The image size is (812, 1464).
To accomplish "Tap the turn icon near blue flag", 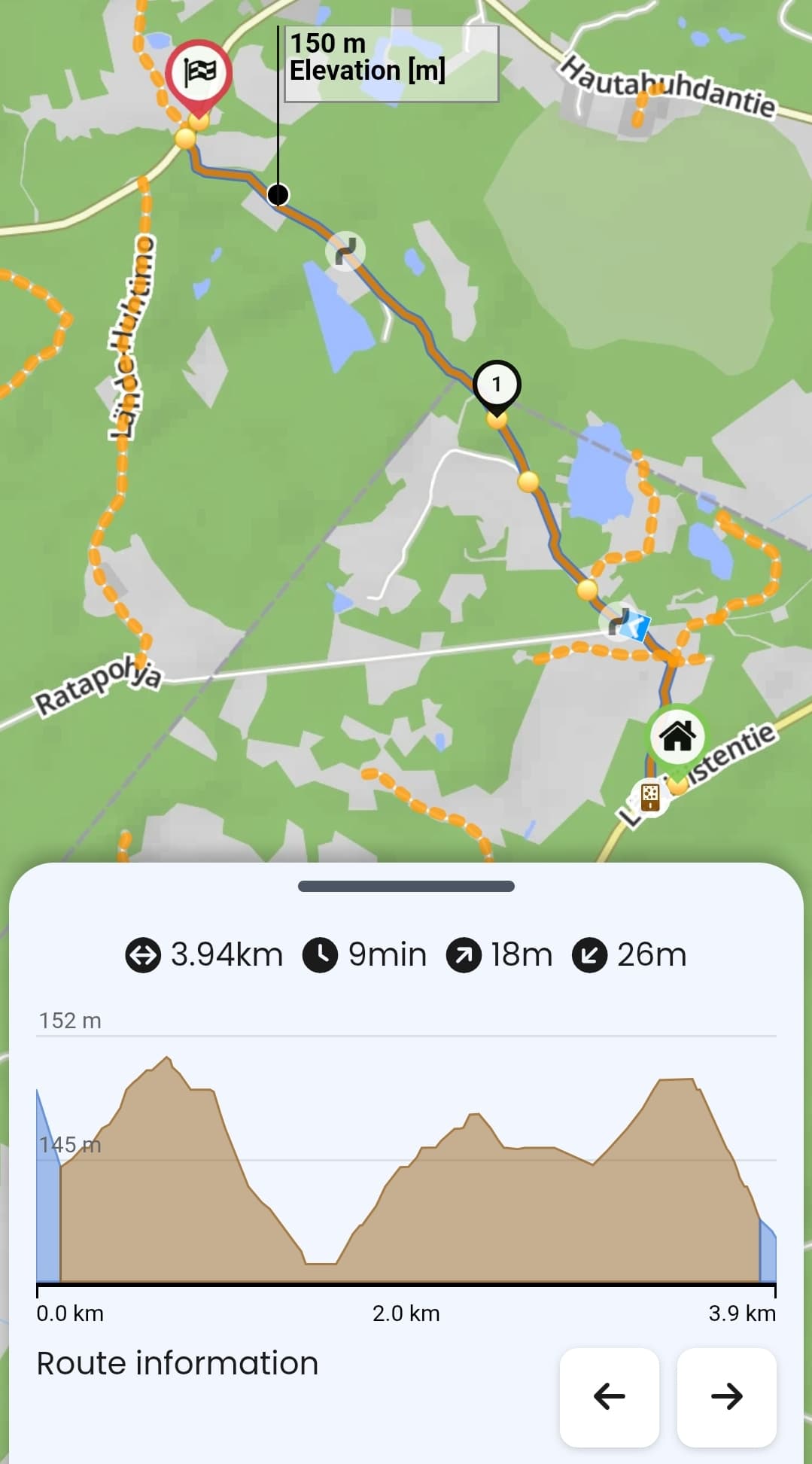I will tap(618, 622).
